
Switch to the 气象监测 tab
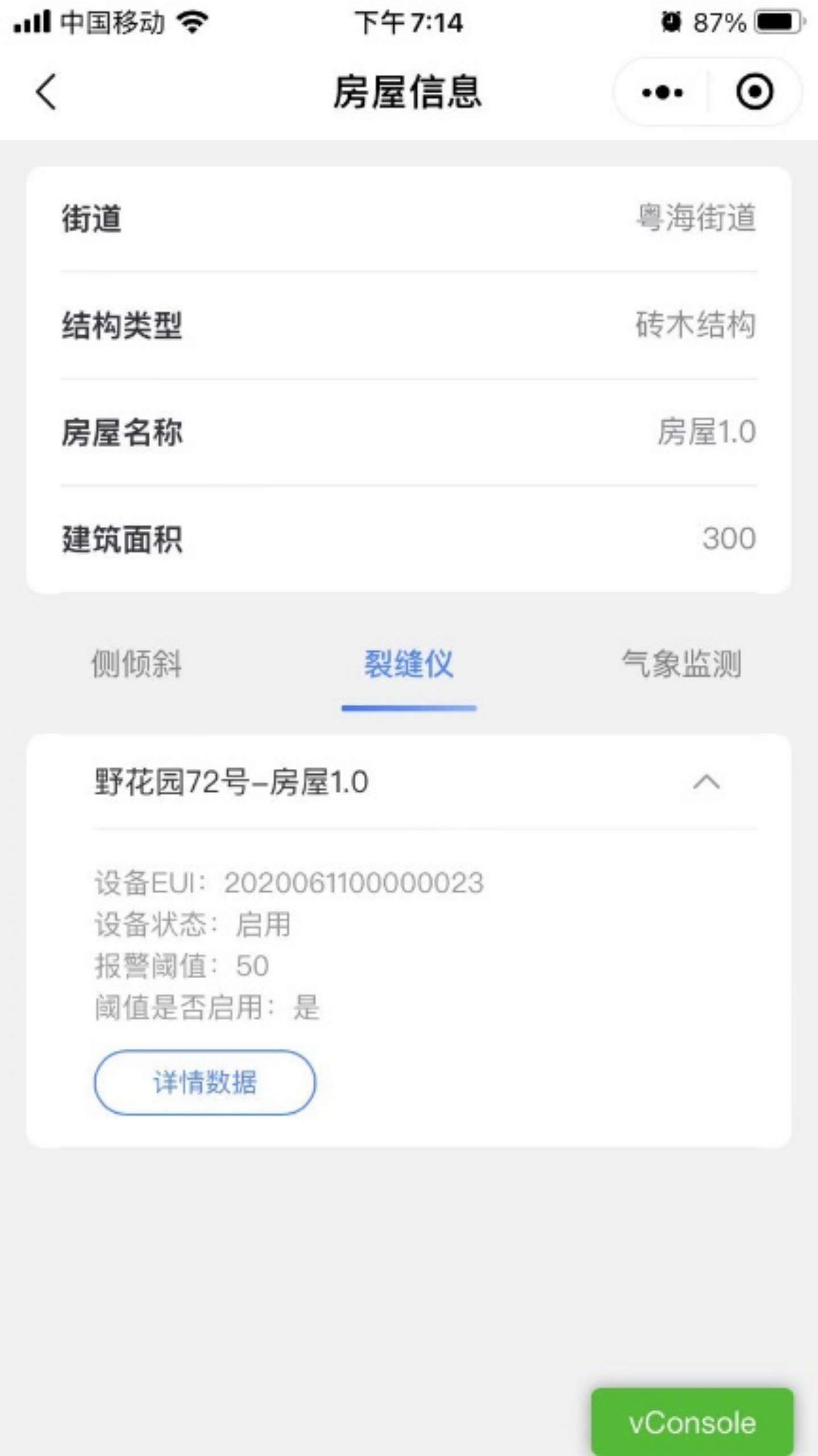click(x=681, y=664)
